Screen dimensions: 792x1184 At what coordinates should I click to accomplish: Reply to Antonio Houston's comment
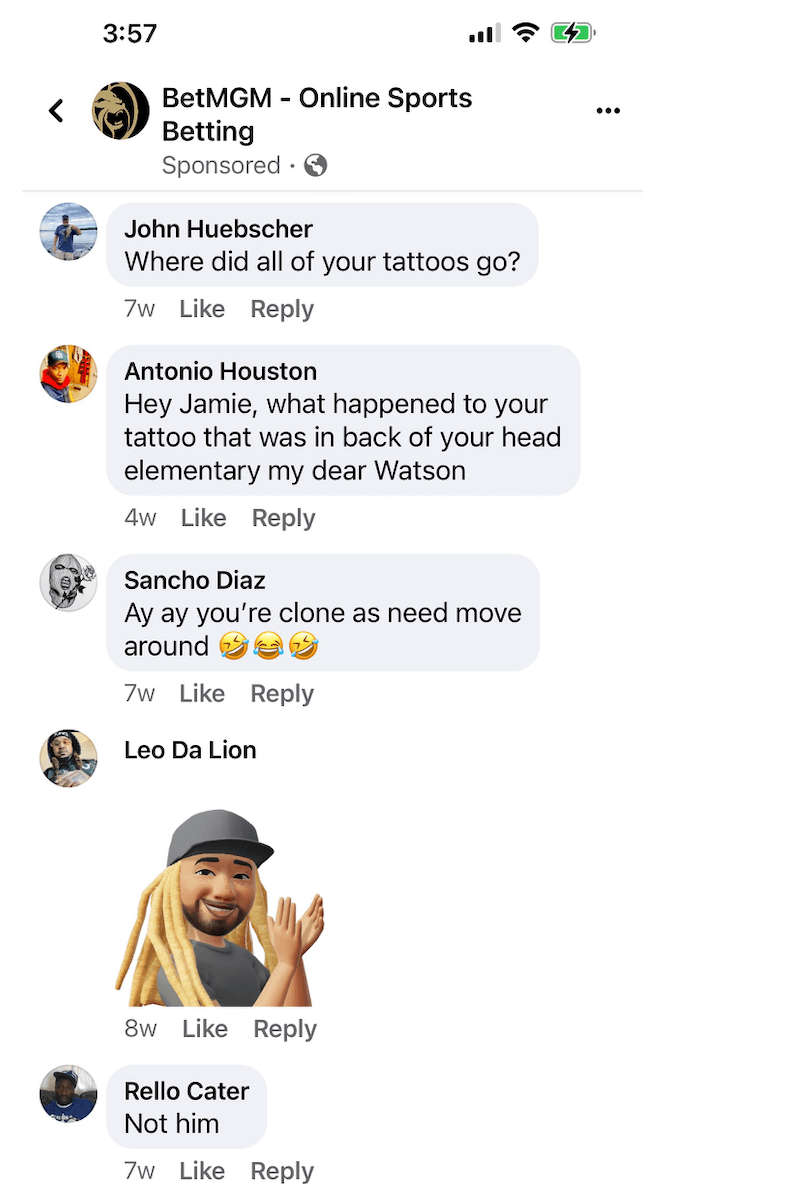pyautogui.click(x=283, y=518)
